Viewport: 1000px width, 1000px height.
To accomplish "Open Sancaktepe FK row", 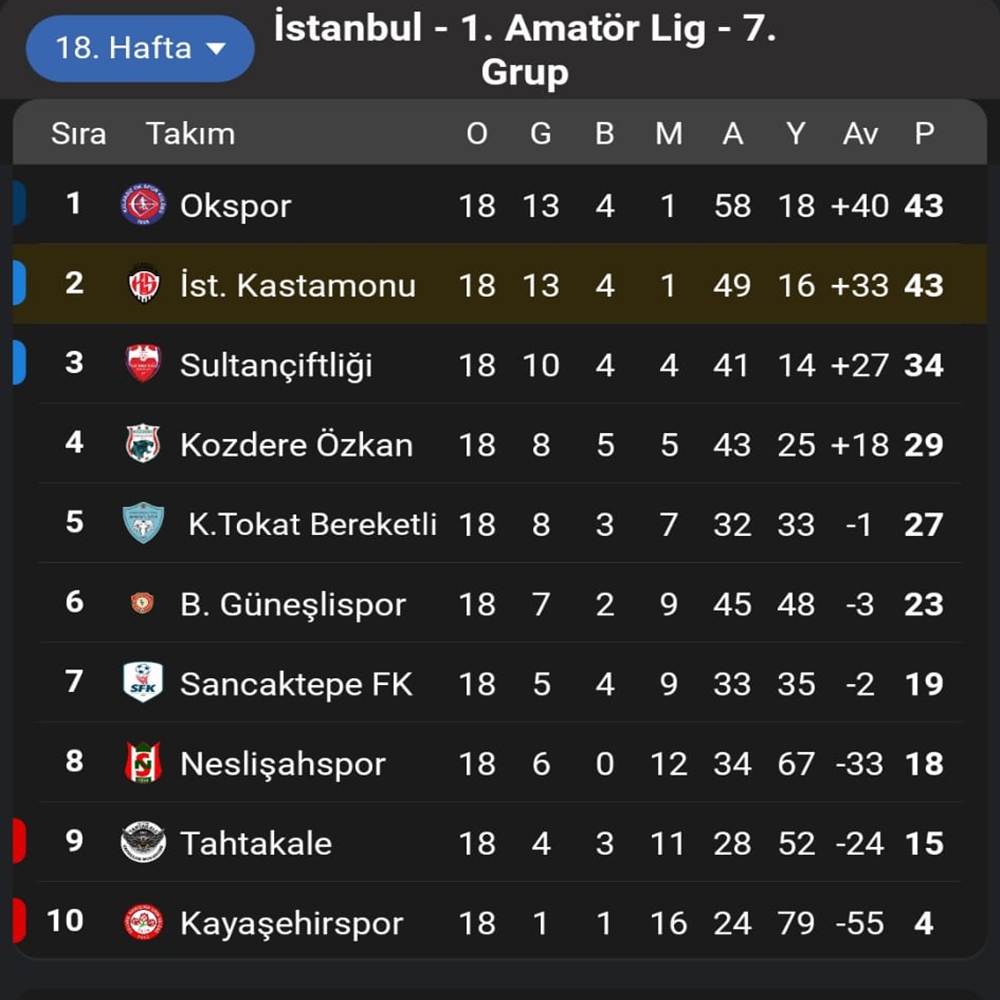I will coord(296,684).
